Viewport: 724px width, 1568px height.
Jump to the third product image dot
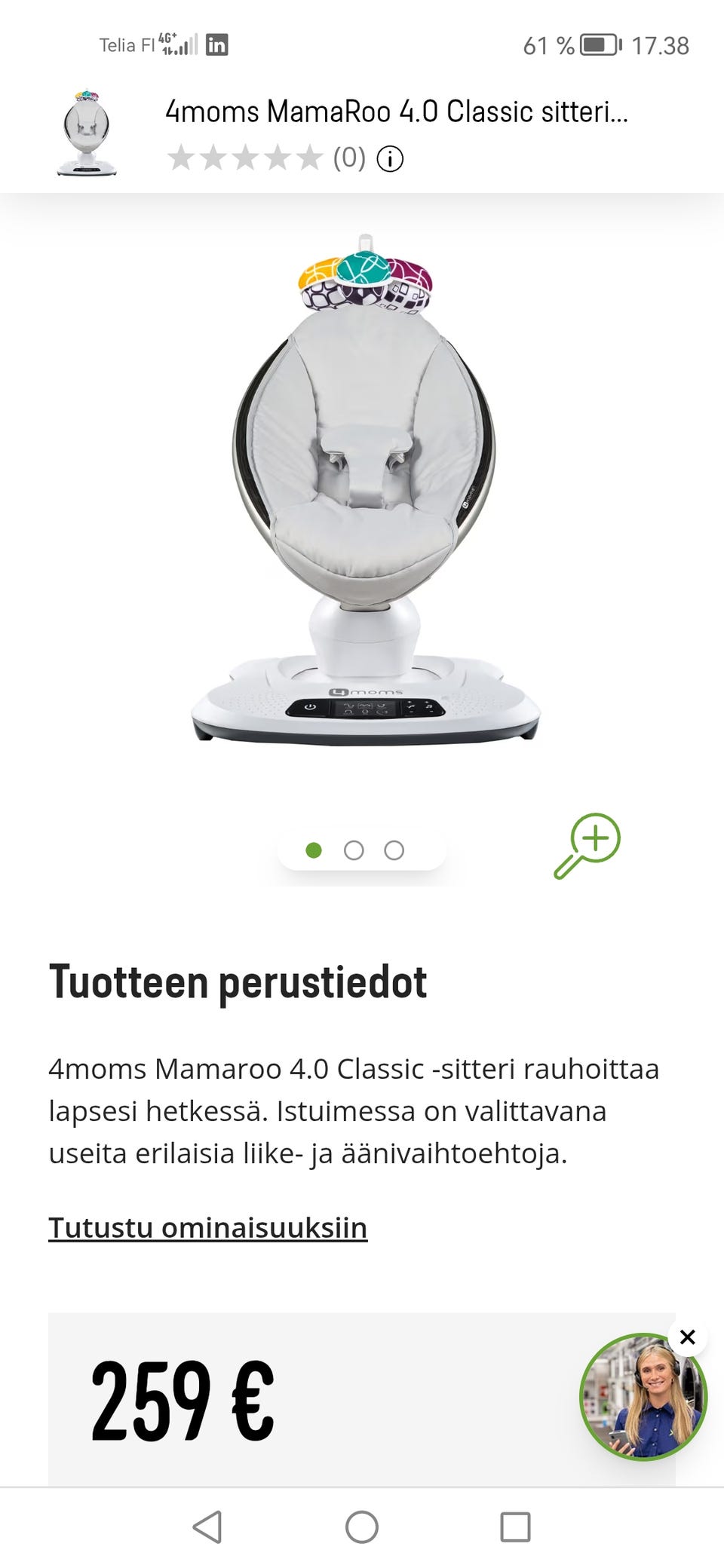pyautogui.click(x=394, y=850)
